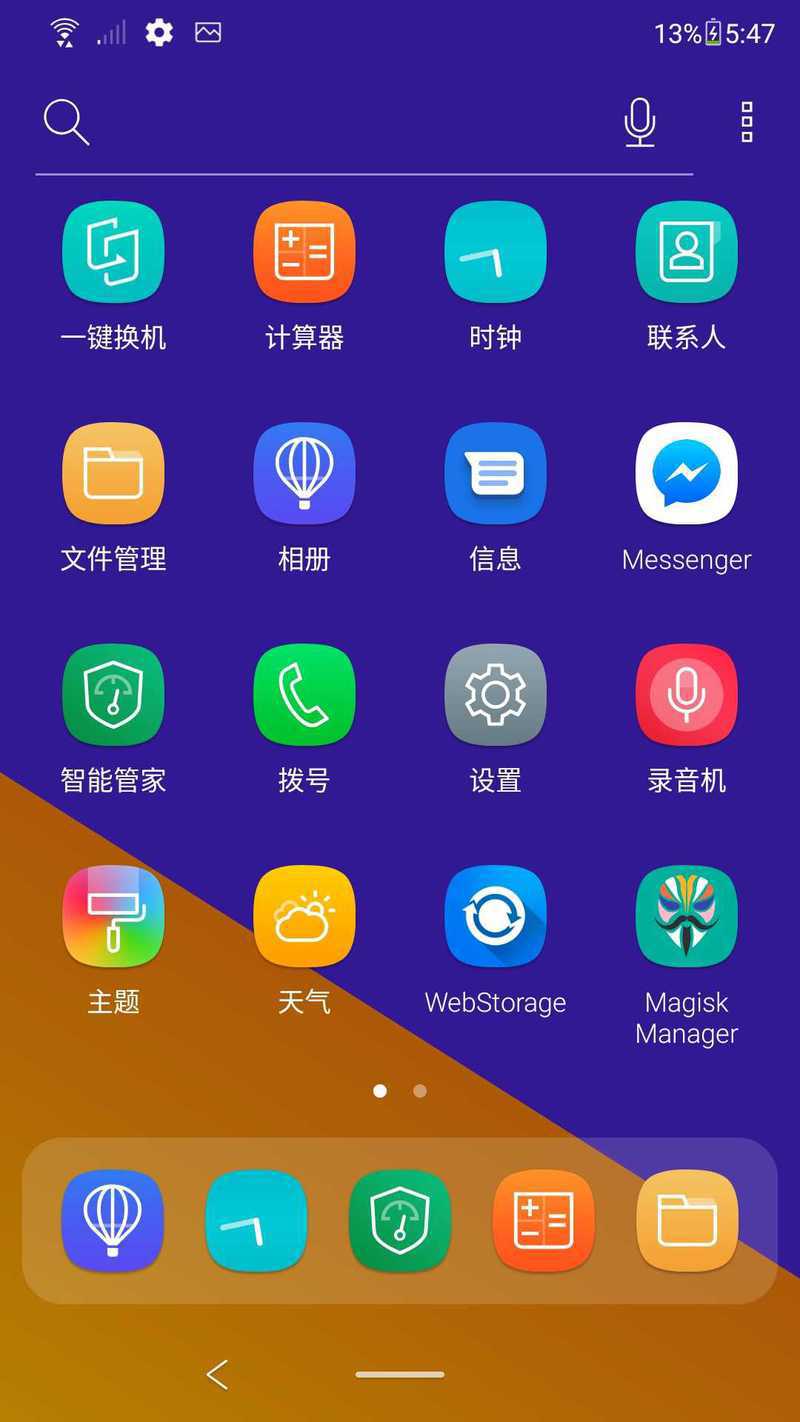The image size is (800, 1422).
Task: Tap the system back arrow
Action: (217, 1375)
